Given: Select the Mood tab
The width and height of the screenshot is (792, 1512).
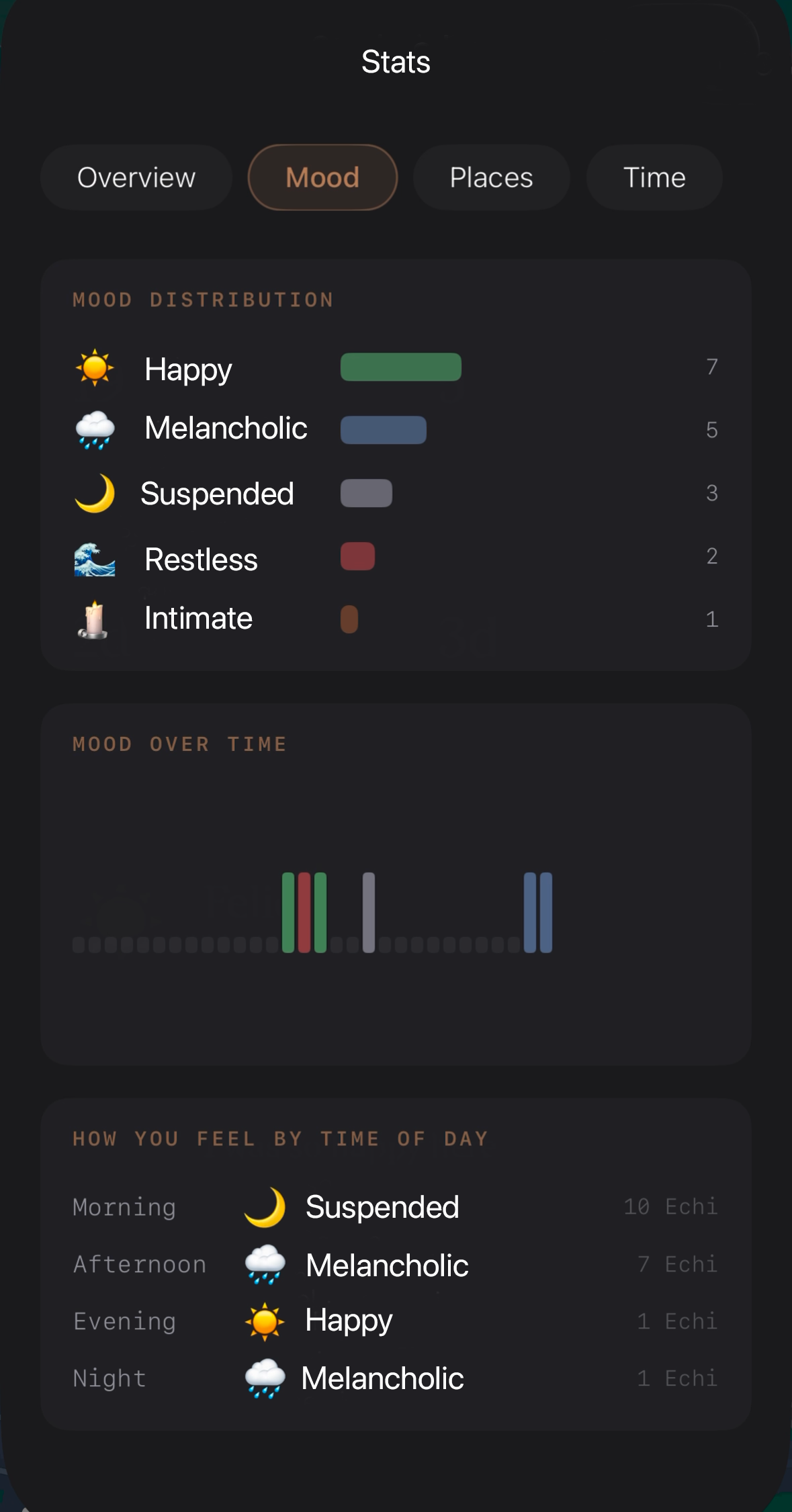Looking at the screenshot, I should point(322,178).
